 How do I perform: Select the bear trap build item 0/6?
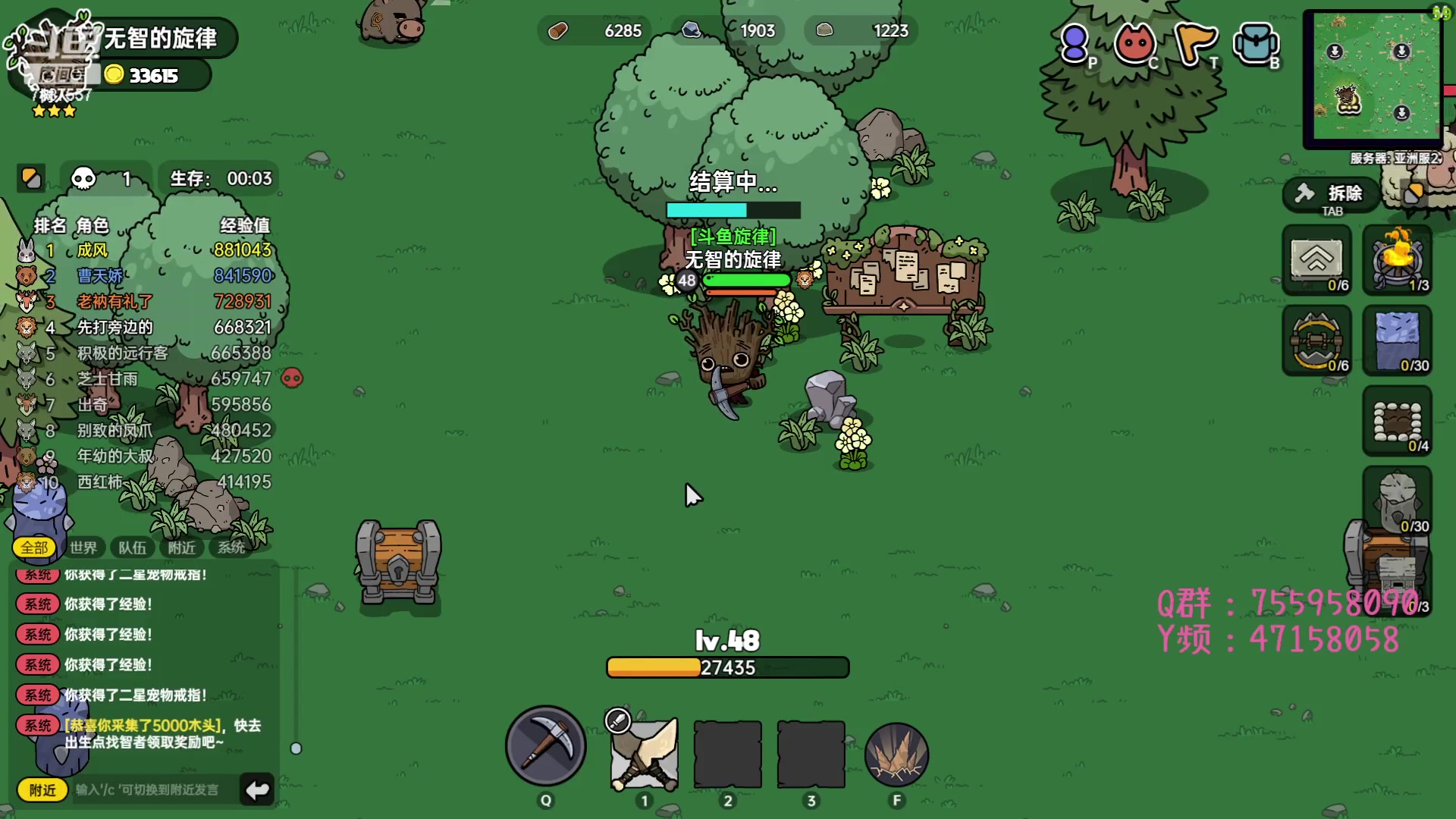tap(1316, 341)
